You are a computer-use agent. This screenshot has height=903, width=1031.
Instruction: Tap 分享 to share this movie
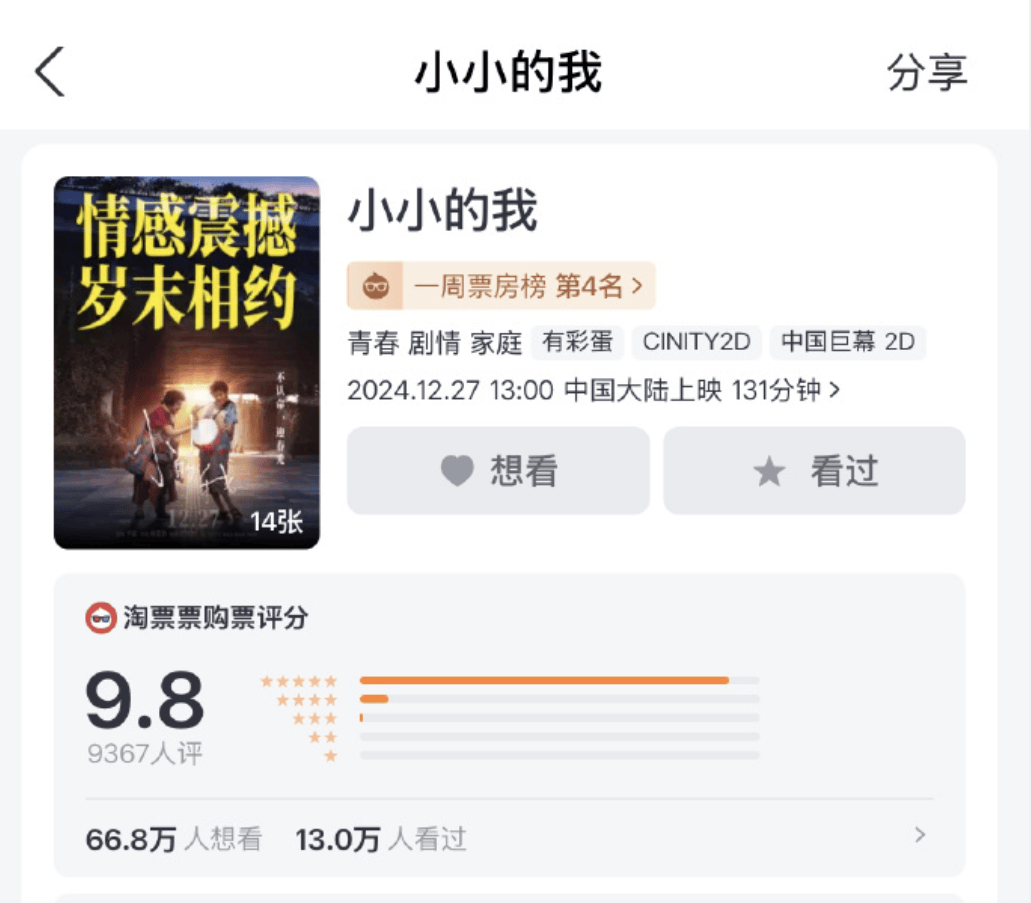tap(927, 73)
